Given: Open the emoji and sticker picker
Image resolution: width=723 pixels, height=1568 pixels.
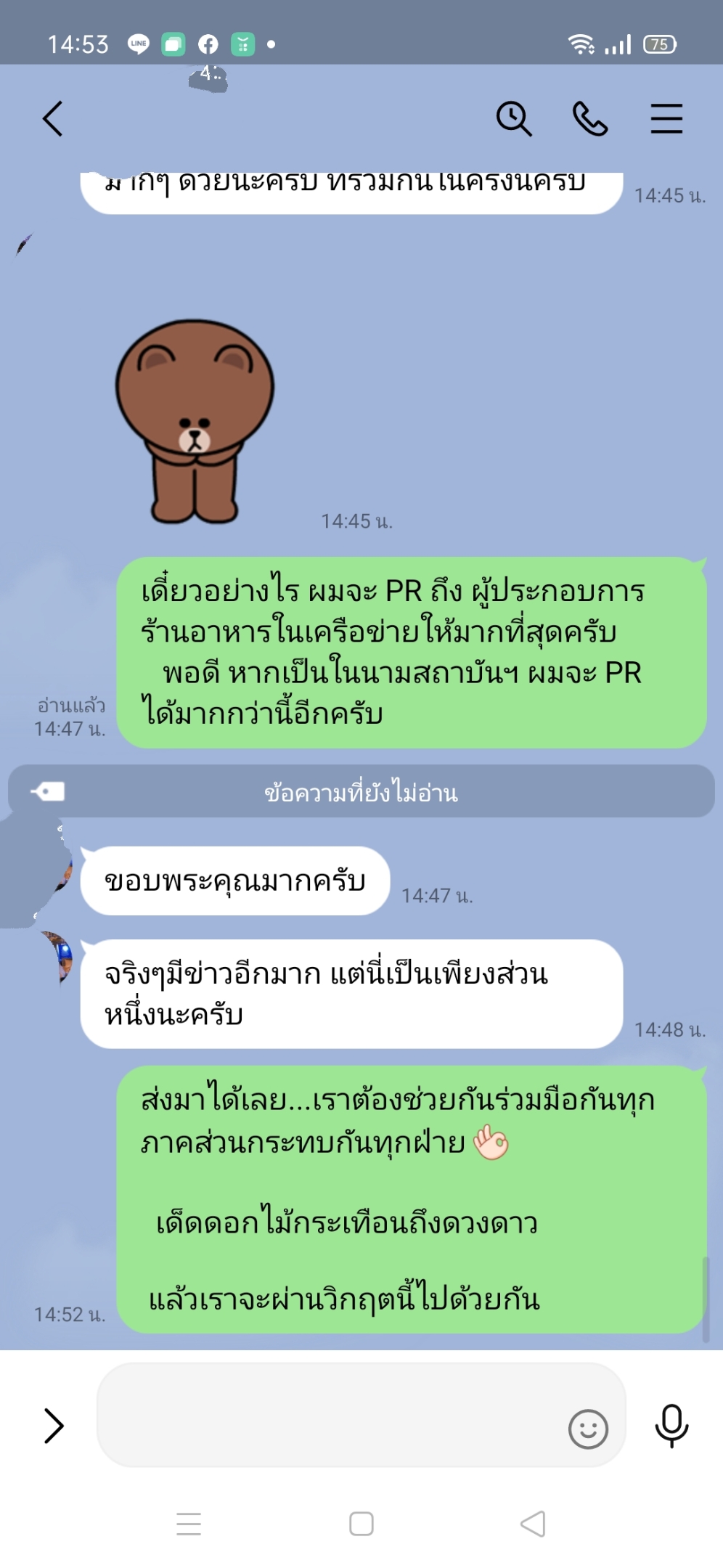Looking at the screenshot, I should pyautogui.click(x=588, y=1429).
